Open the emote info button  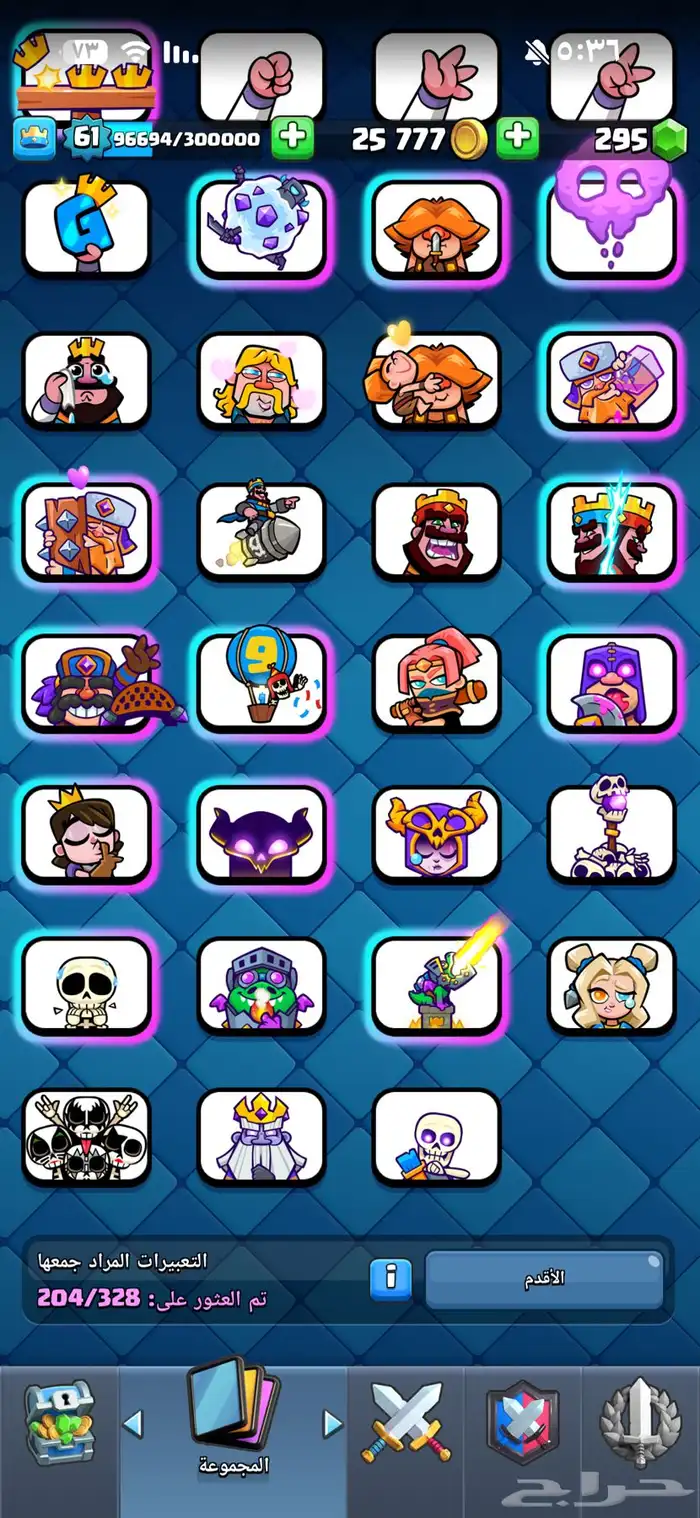[x=390, y=1278]
